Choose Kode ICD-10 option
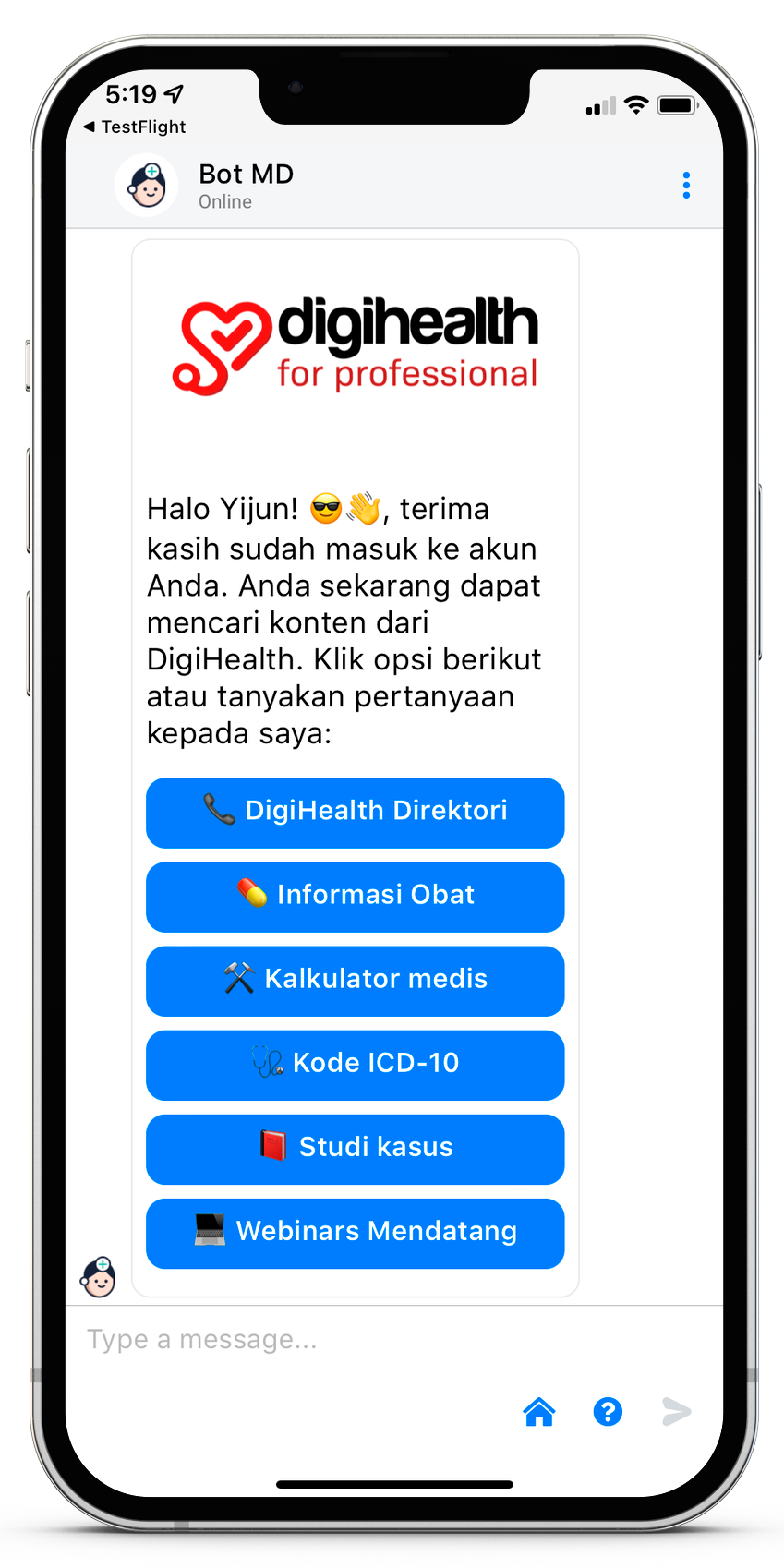This screenshot has width=784, height=1568. (356, 1064)
